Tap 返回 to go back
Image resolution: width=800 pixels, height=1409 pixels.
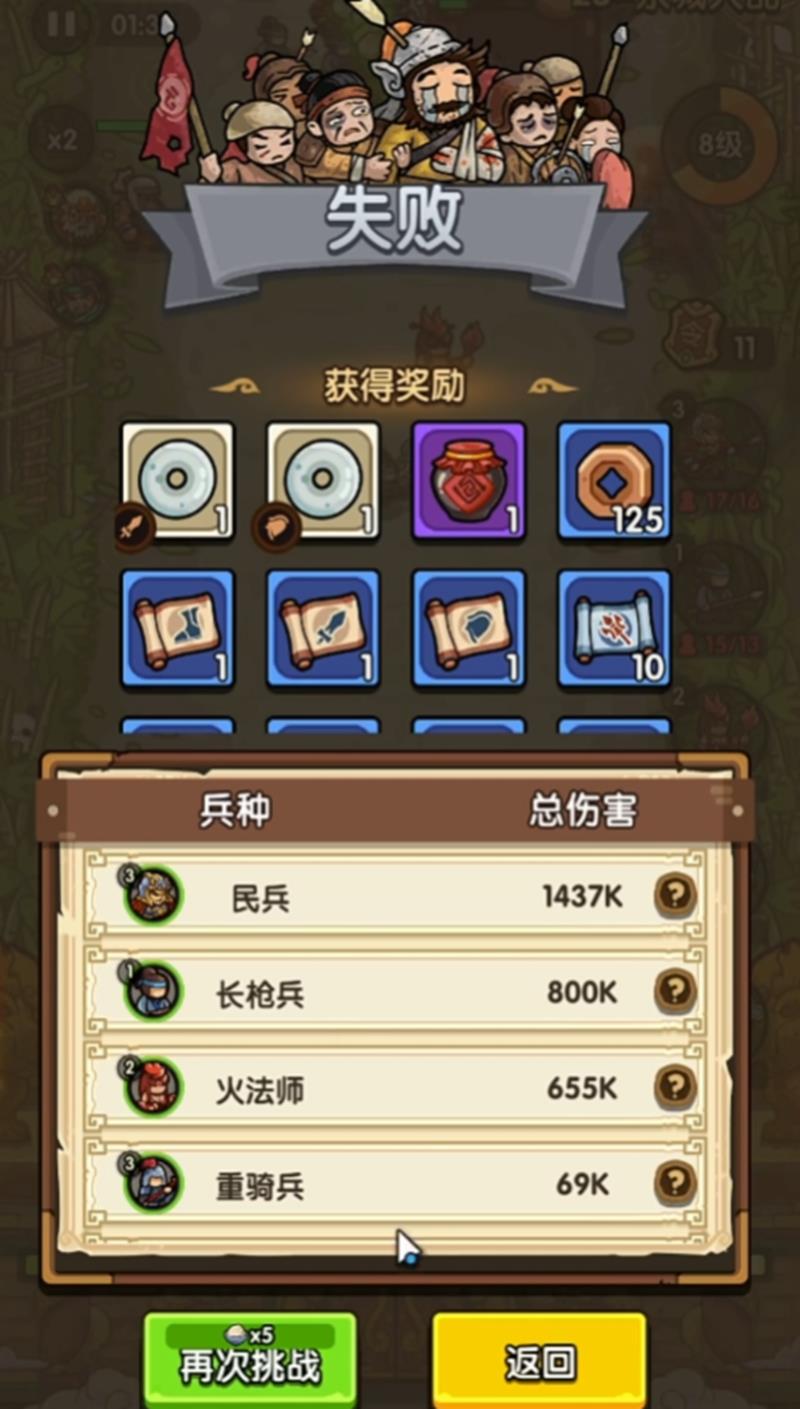tap(539, 1360)
